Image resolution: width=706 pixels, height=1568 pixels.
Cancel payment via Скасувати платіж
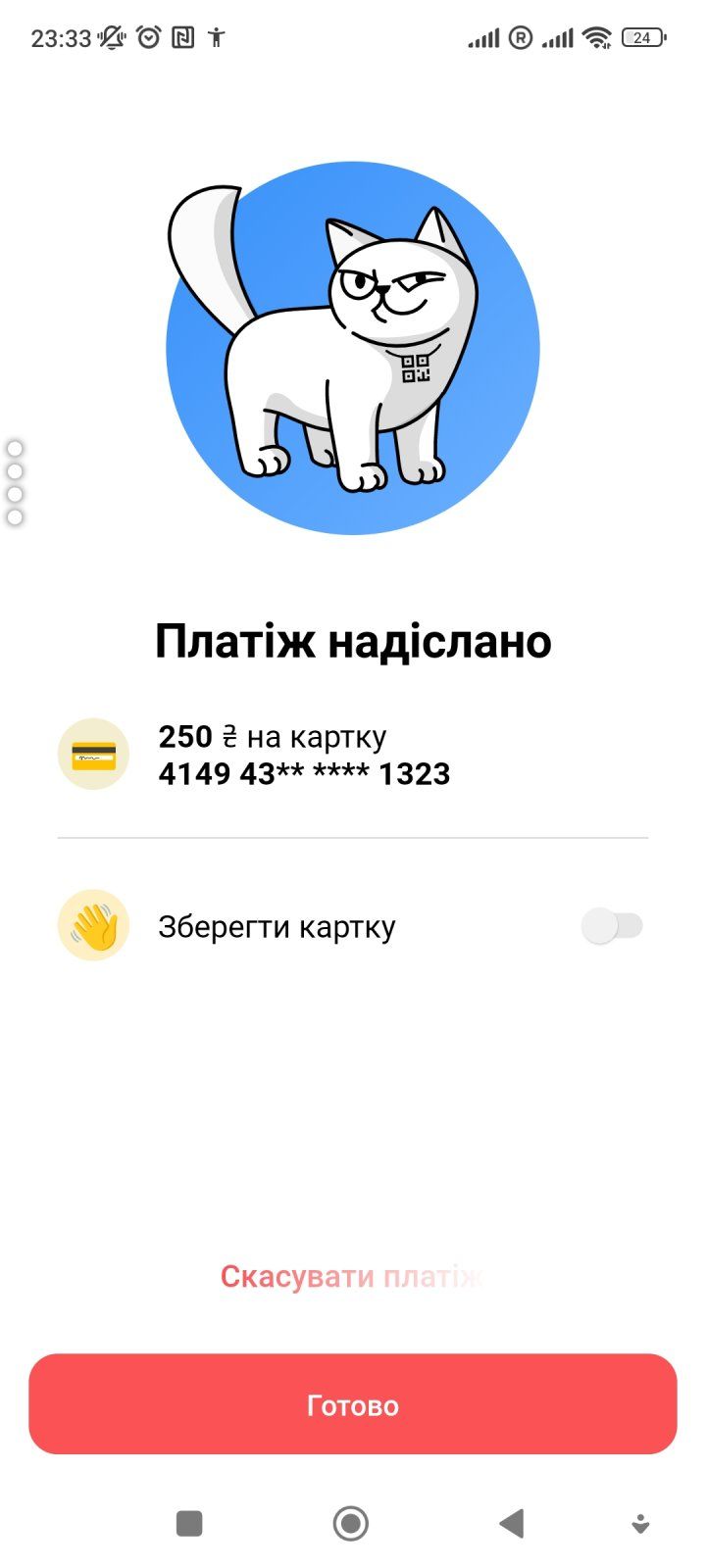(351, 1277)
